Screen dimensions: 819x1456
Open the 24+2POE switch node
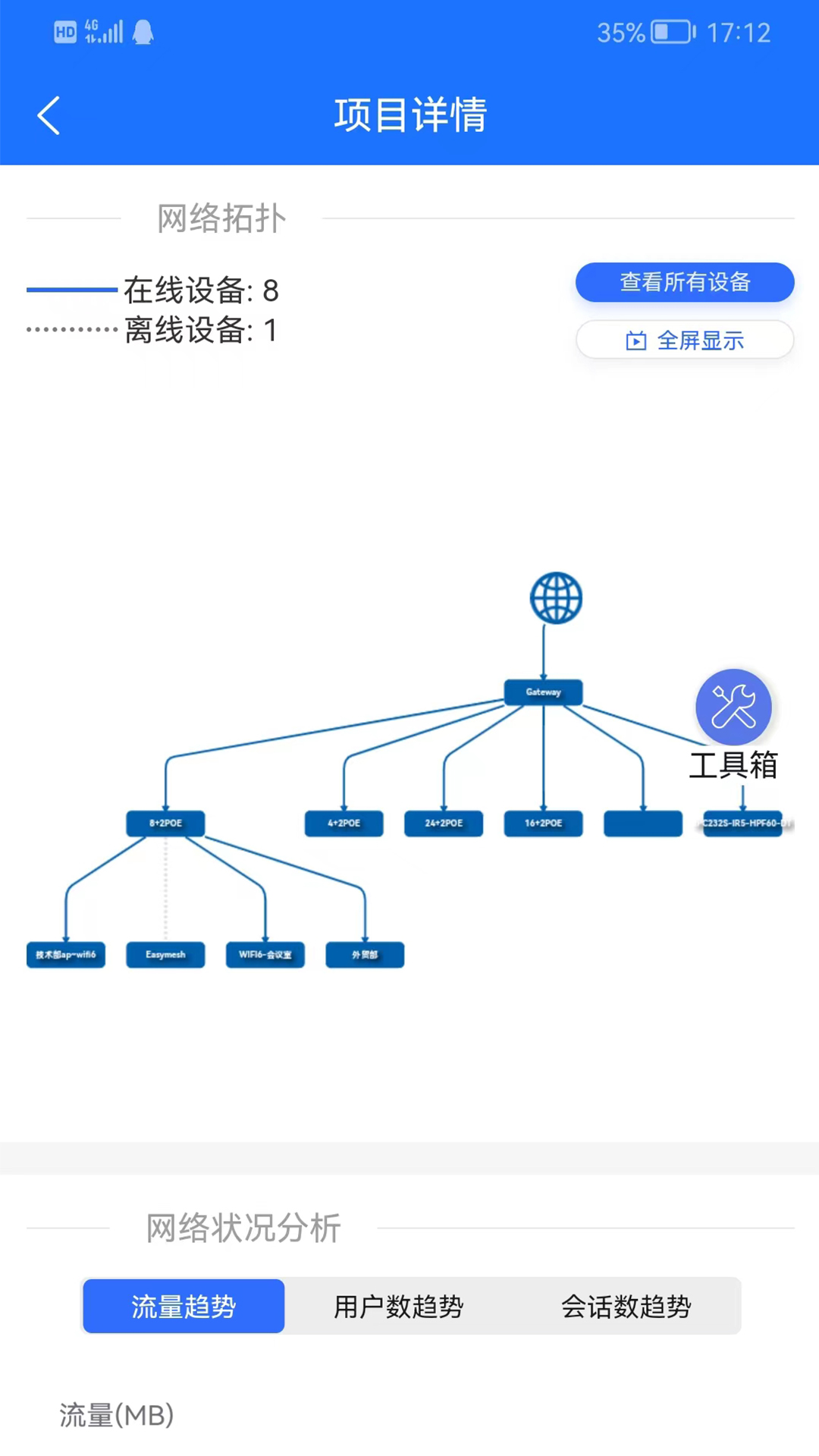(443, 822)
